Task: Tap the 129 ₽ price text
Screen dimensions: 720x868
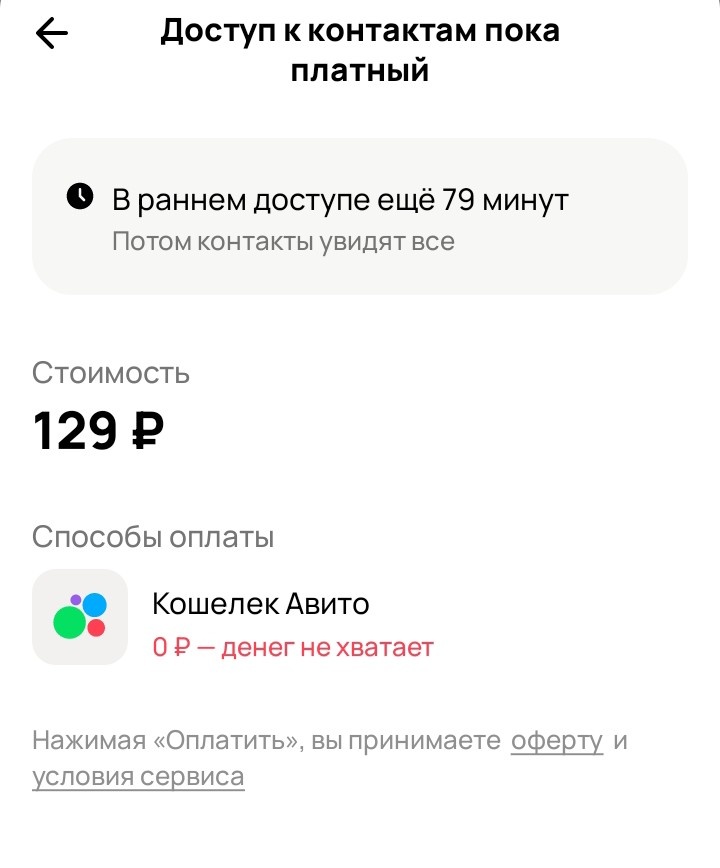Action: 96,428
